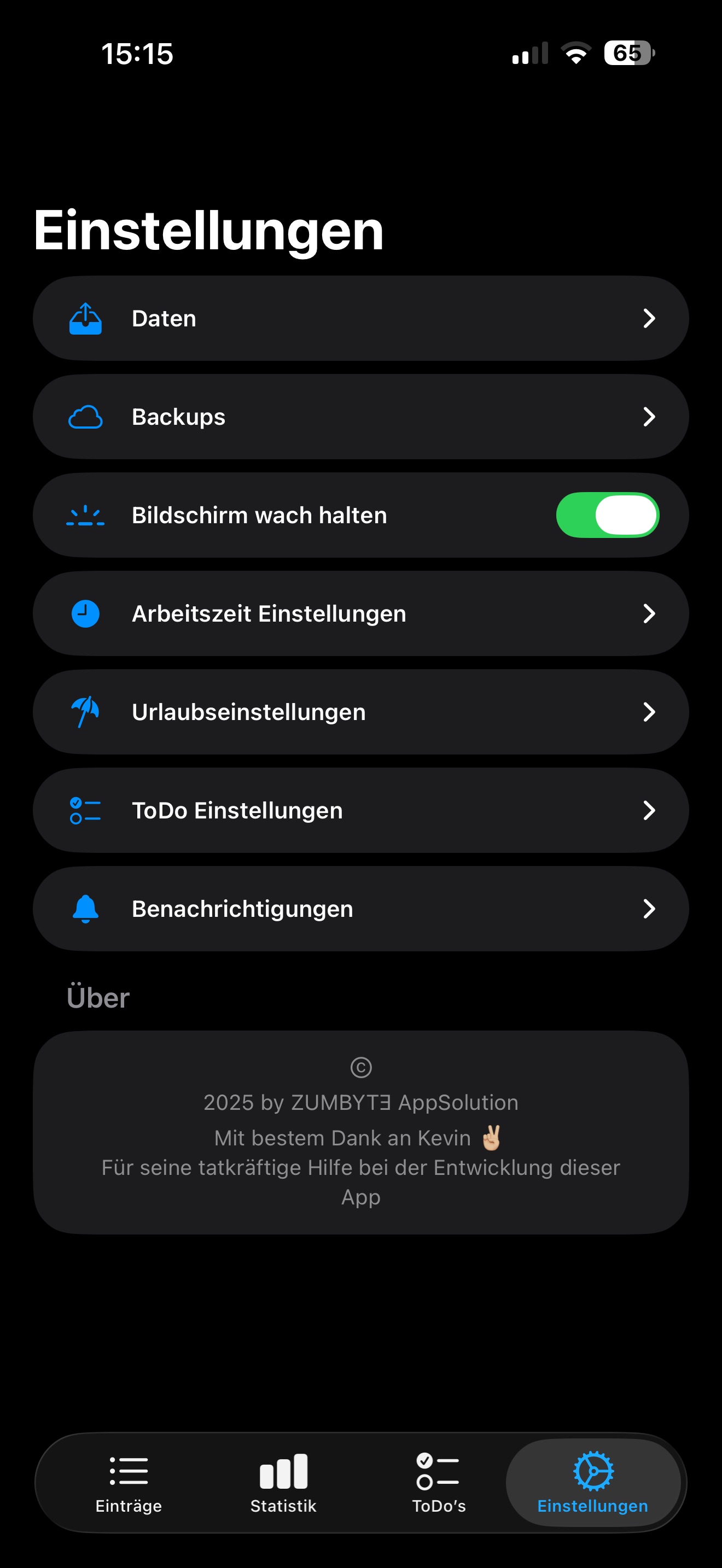Expand Urlaubseinstellungen with its chevron arrow

pyautogui.click(x=650, y=712)
